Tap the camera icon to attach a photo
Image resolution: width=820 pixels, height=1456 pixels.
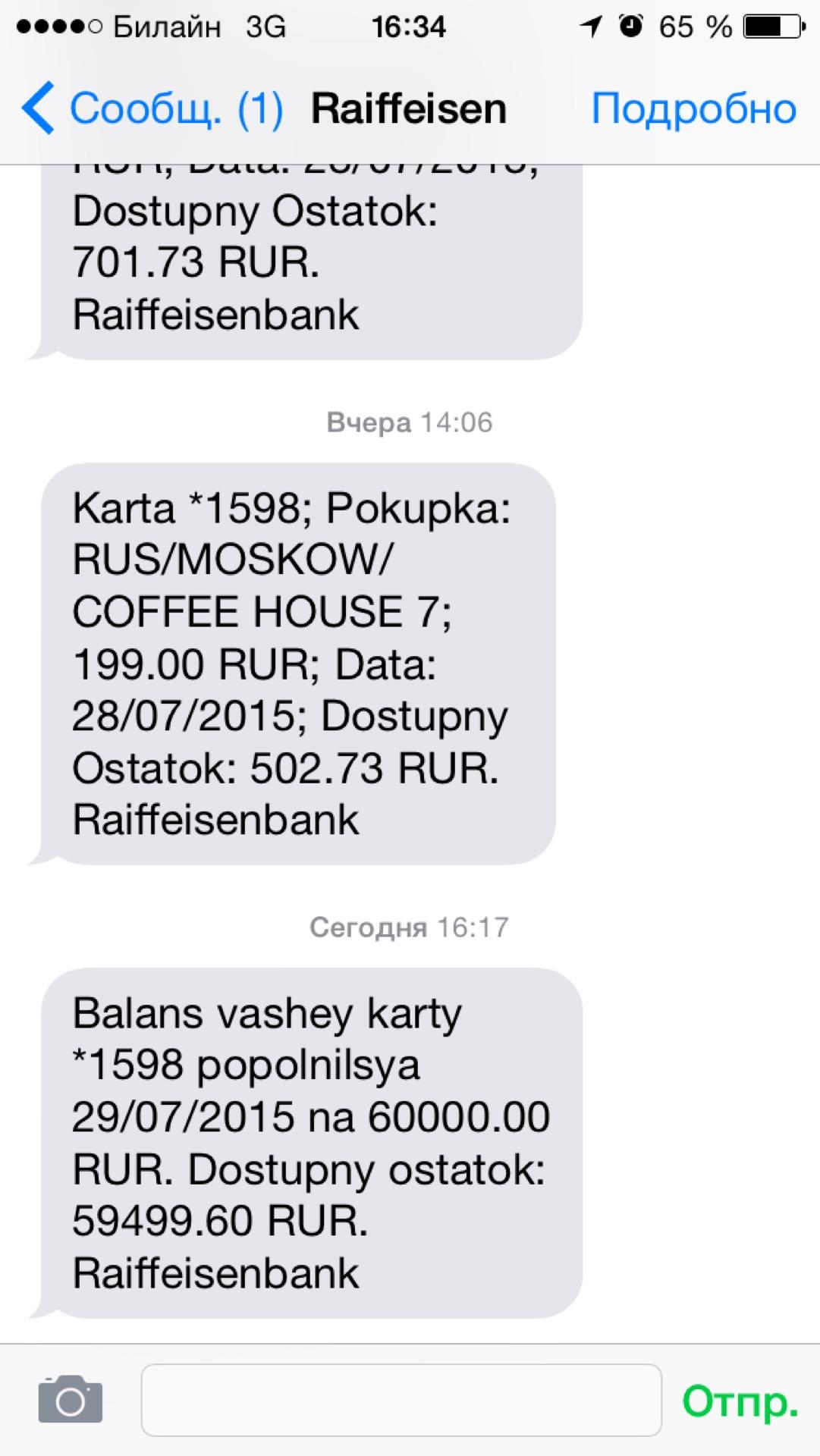tap(71, 1401)
